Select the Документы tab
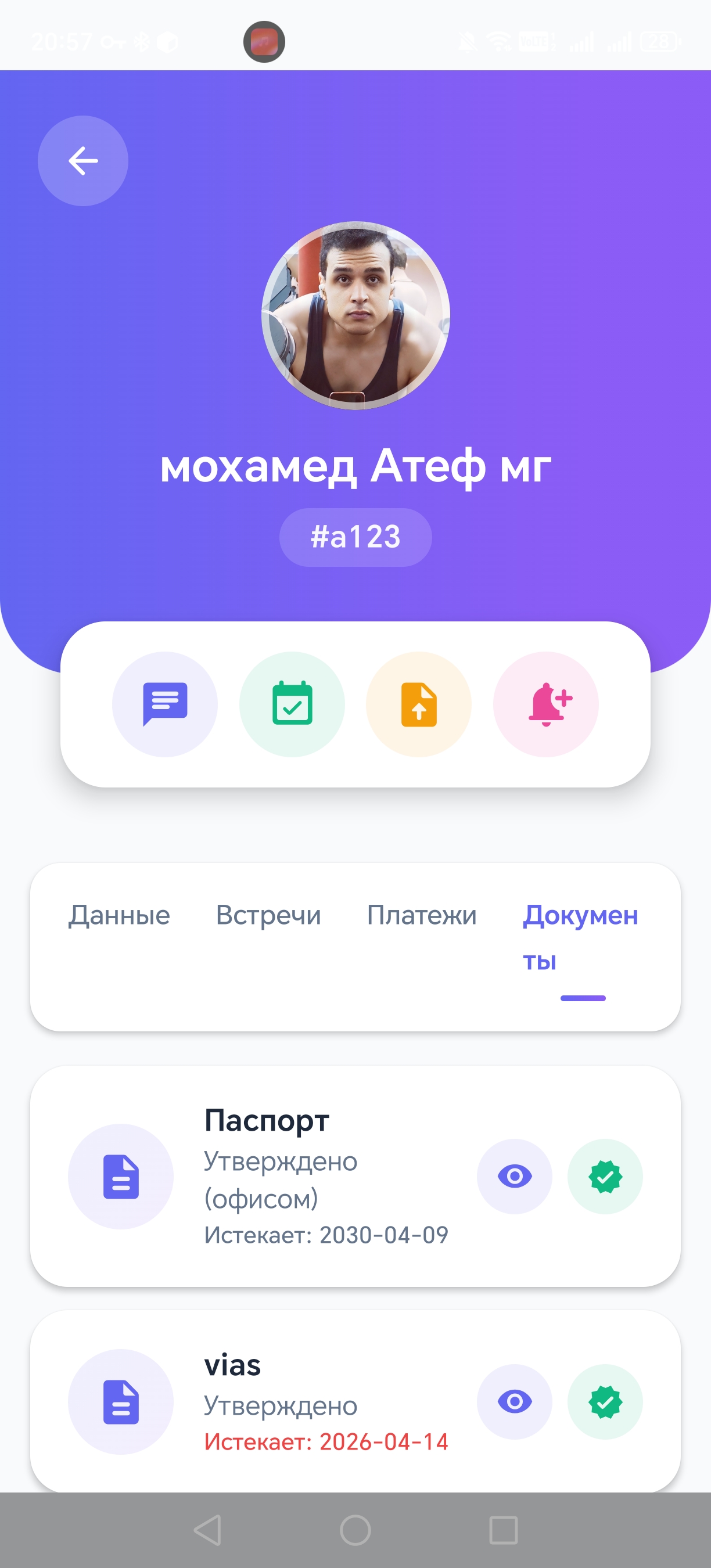The image size is (711, 1568). coord(581,938)
